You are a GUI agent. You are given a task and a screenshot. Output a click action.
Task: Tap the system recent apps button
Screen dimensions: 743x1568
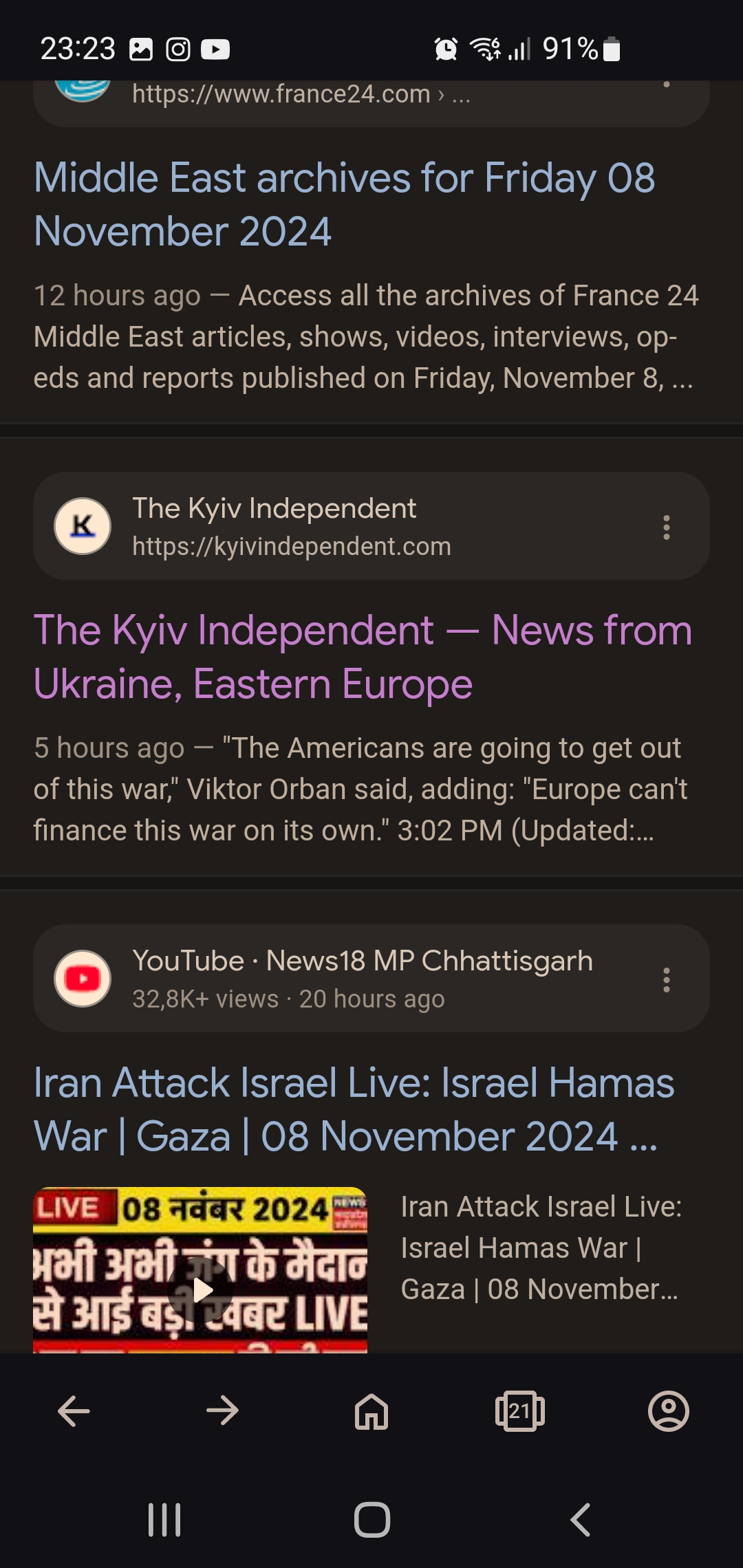click(164, 1519)
